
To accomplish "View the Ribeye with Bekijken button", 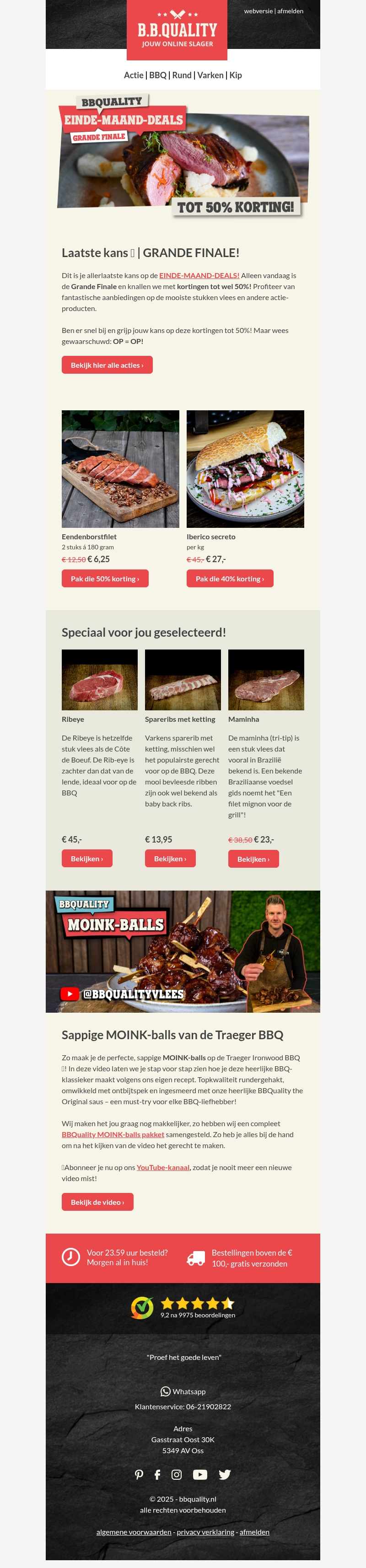I will click(86, 858).
